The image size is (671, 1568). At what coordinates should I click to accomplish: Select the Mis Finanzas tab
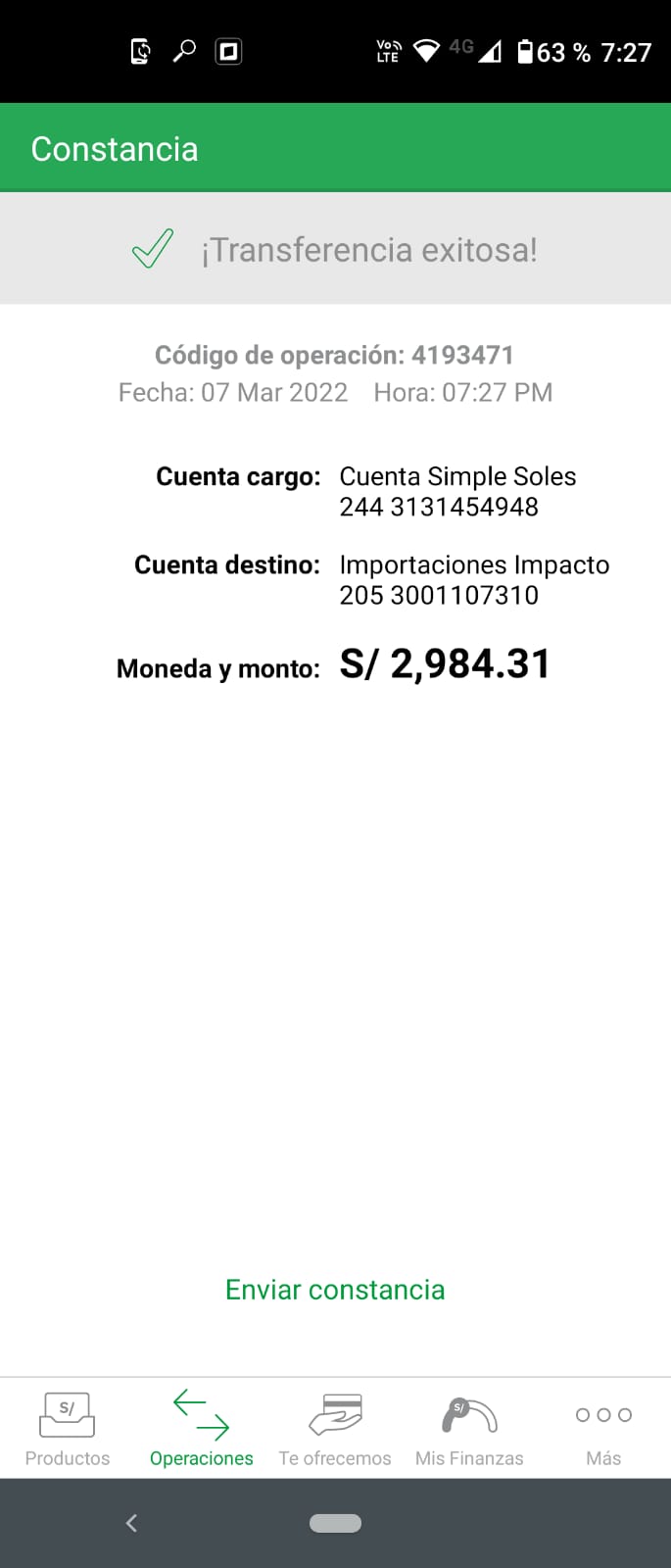coord(469,1429)
